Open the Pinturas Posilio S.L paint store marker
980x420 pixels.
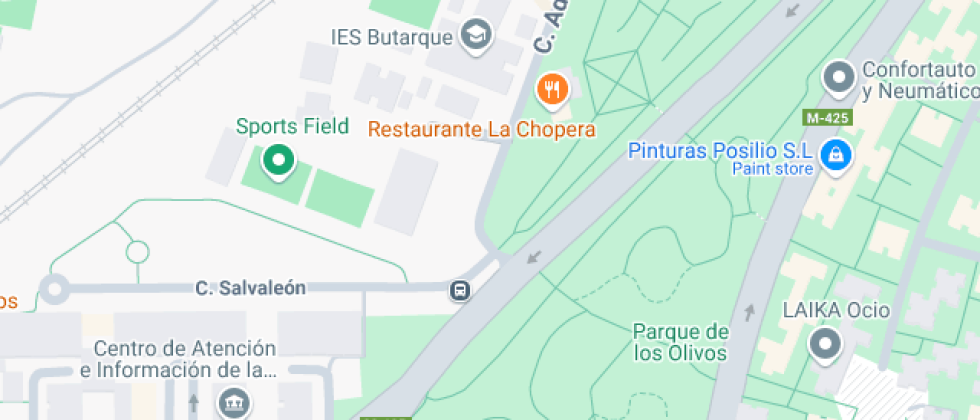click(833, 154)
